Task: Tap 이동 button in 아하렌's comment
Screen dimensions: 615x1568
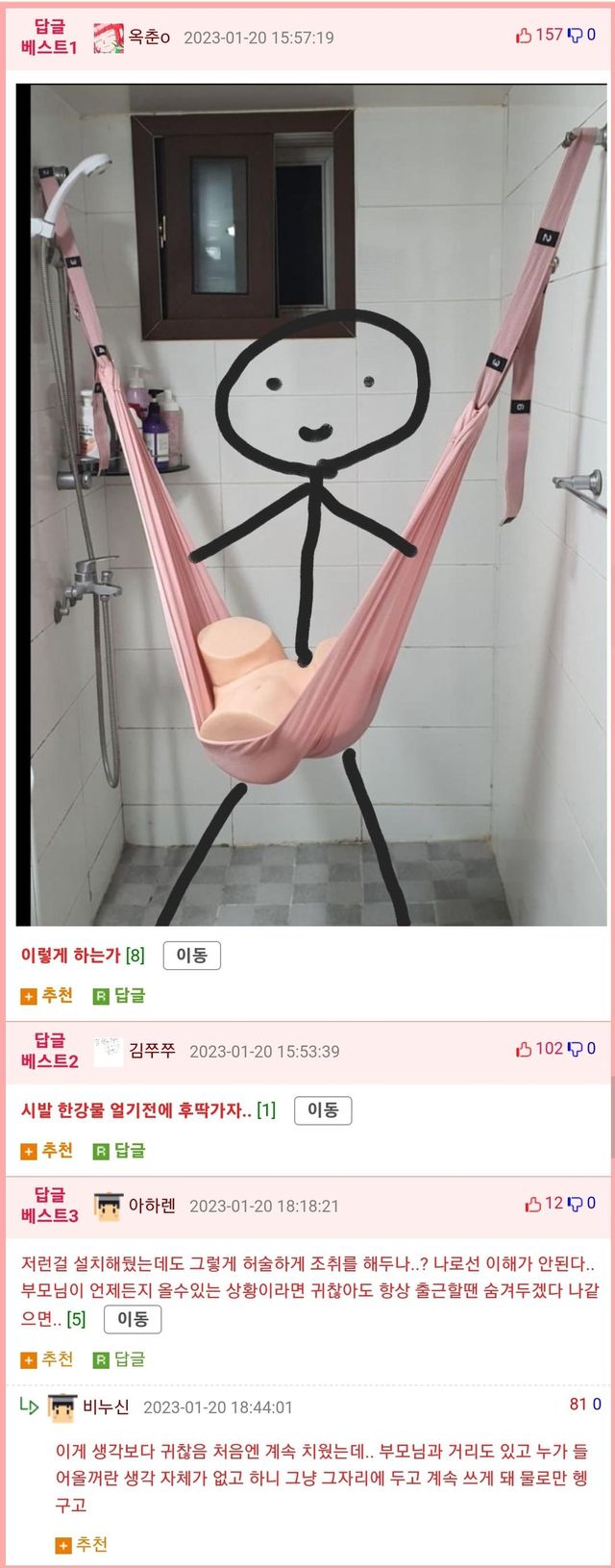Action: (x=132, y=1319)
